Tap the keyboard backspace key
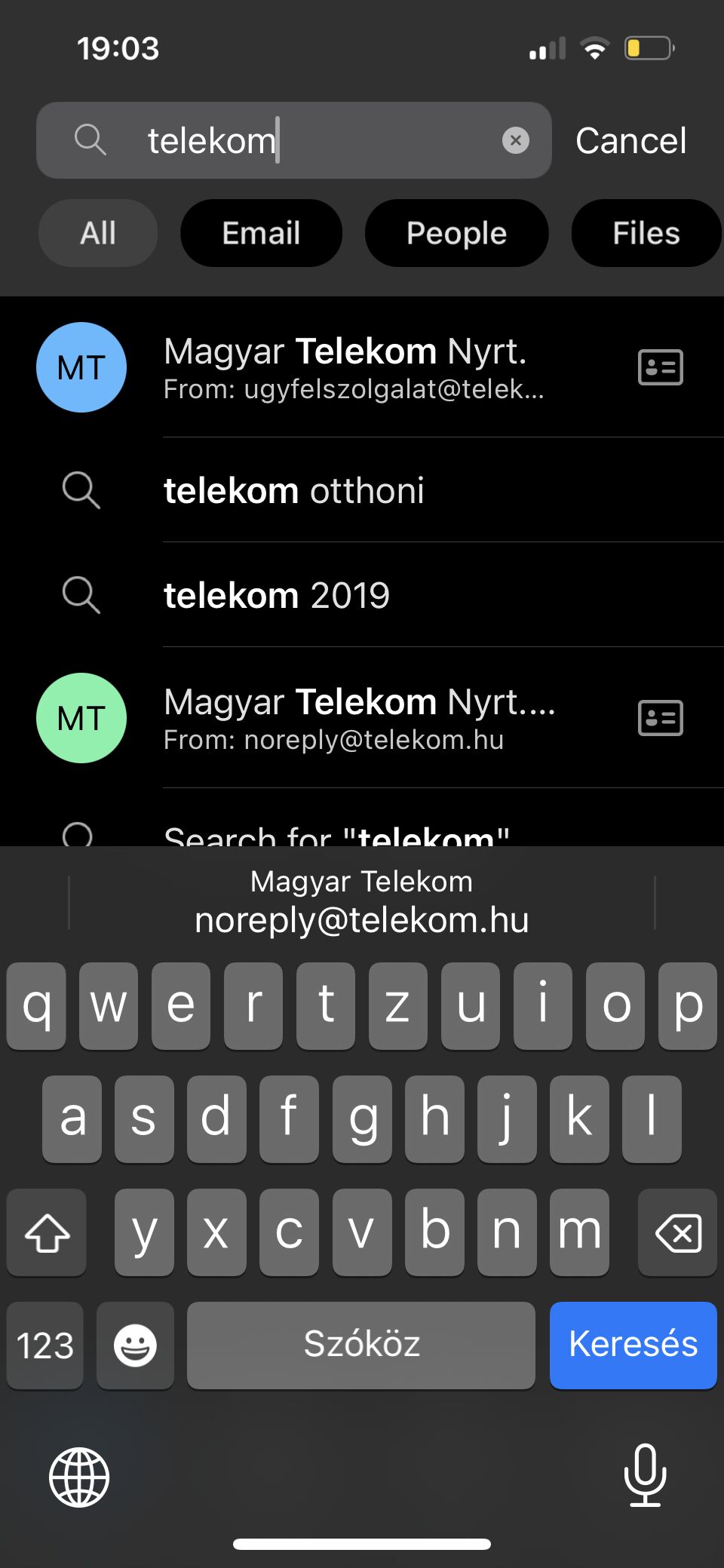724x1568 pixels. (677, 1232)
